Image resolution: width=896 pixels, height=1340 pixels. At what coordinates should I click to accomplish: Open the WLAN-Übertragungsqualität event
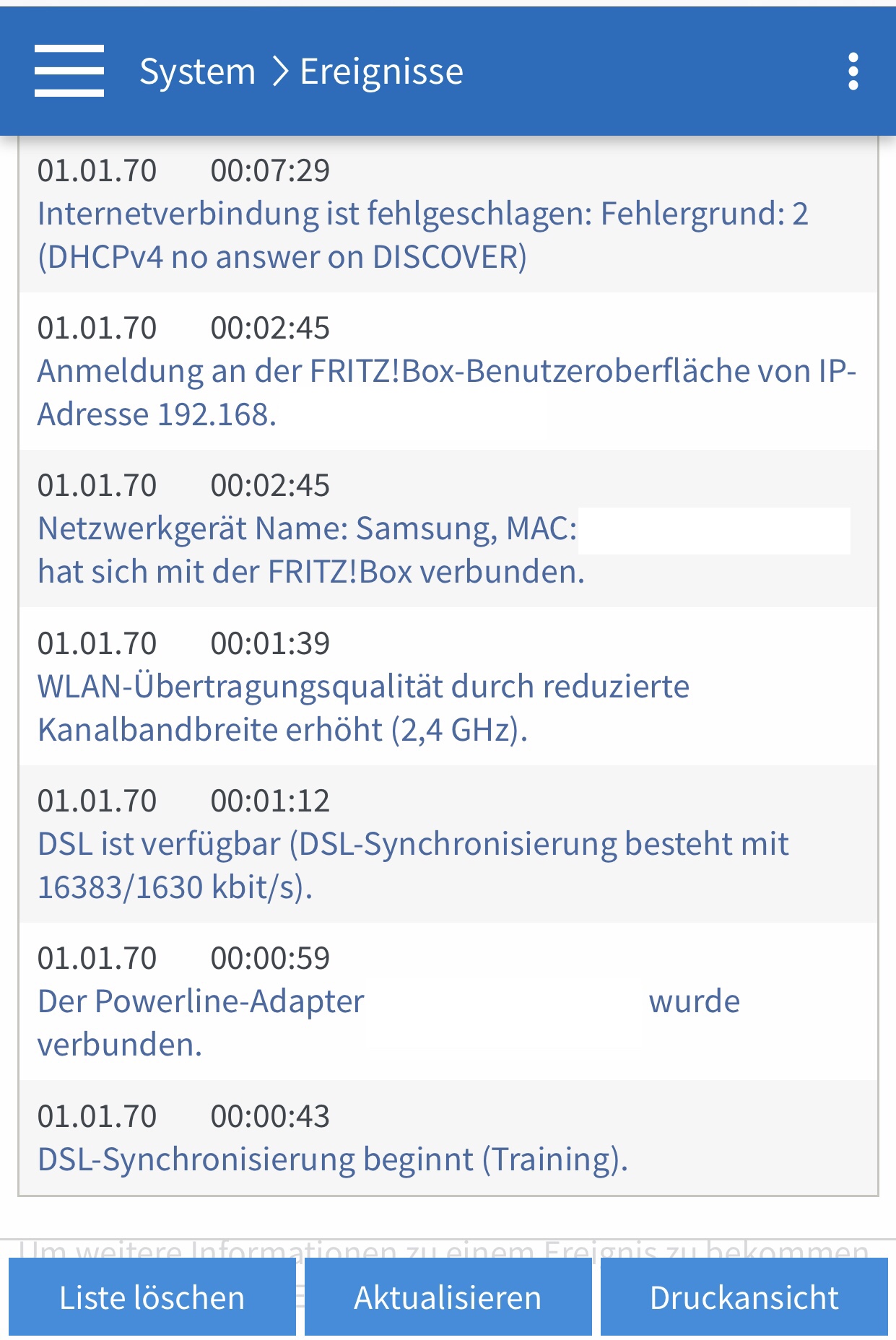coord(363,708)
